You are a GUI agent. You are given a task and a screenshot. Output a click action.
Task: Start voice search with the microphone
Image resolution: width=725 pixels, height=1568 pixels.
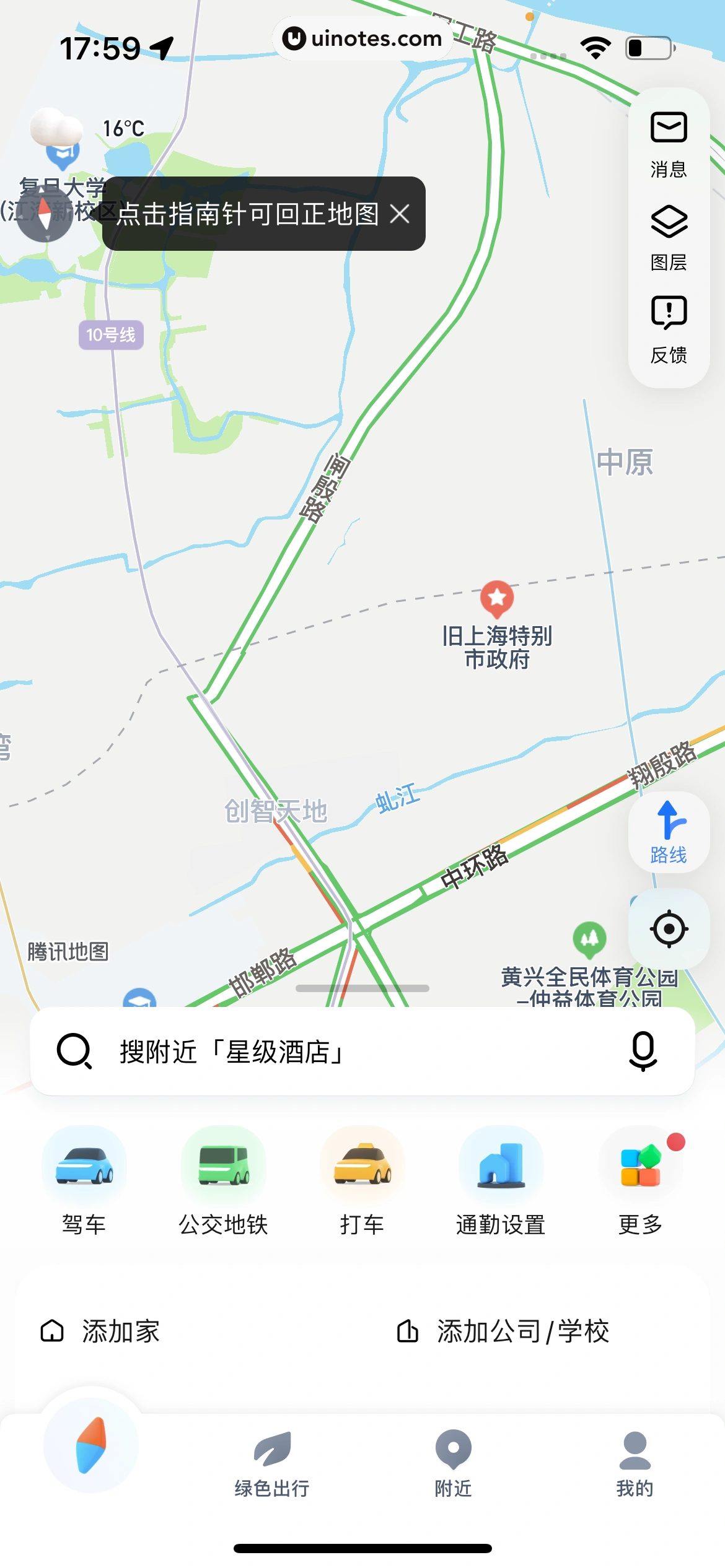tap(643, 1051)
